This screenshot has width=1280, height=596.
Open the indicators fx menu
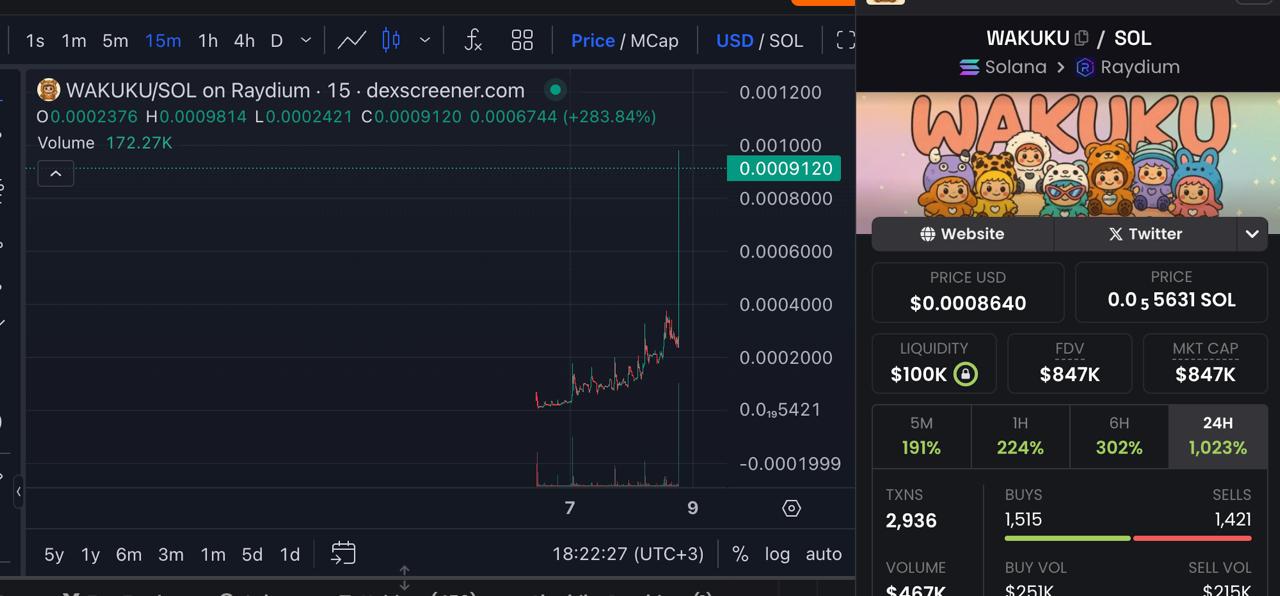pyautogui.click(x=473, y=40)
